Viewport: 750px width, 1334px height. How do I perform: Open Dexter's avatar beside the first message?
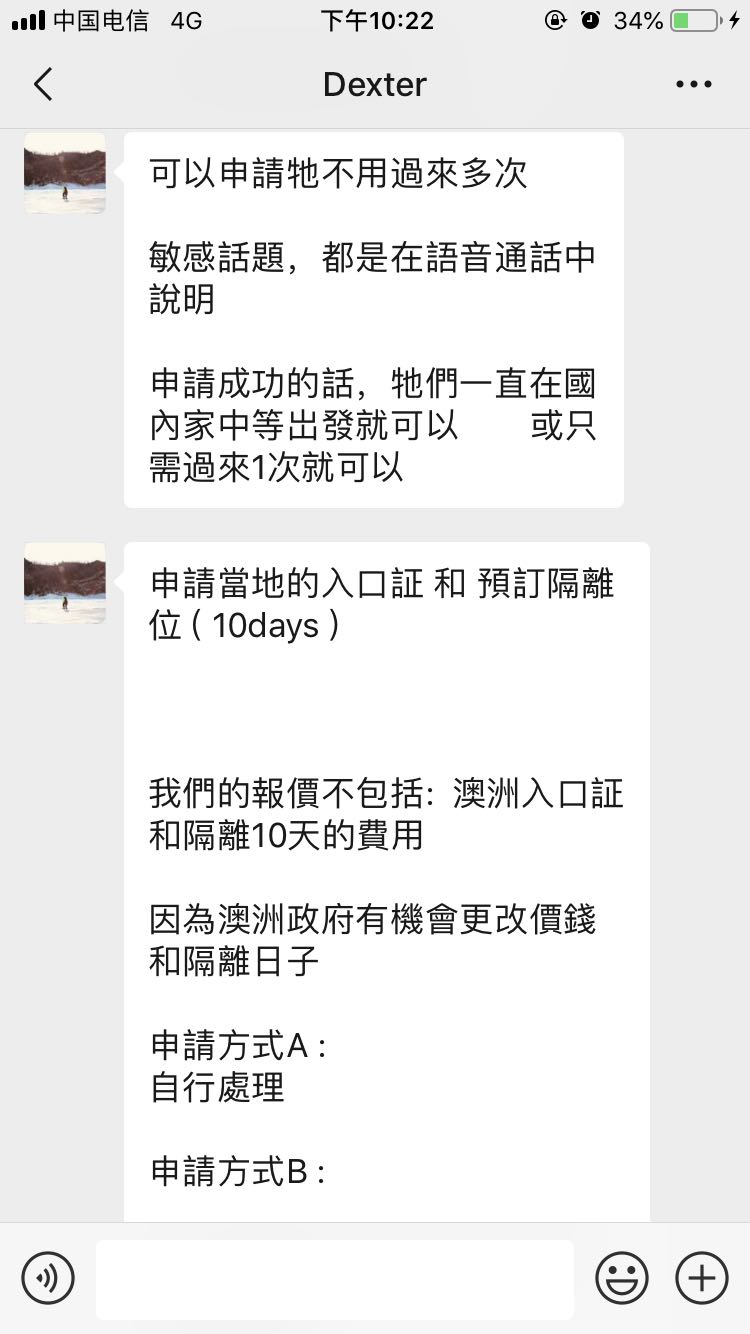65,173
